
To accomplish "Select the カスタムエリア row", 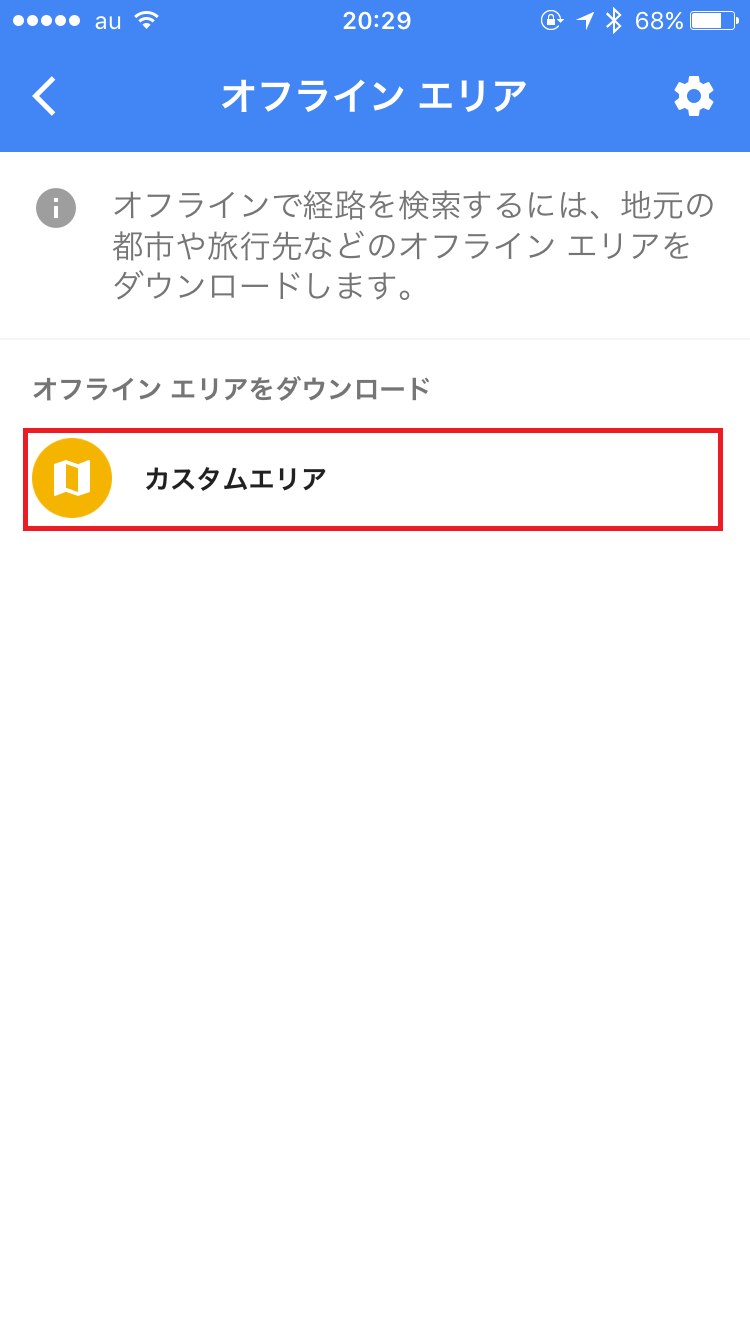I will tap(372, 479).
